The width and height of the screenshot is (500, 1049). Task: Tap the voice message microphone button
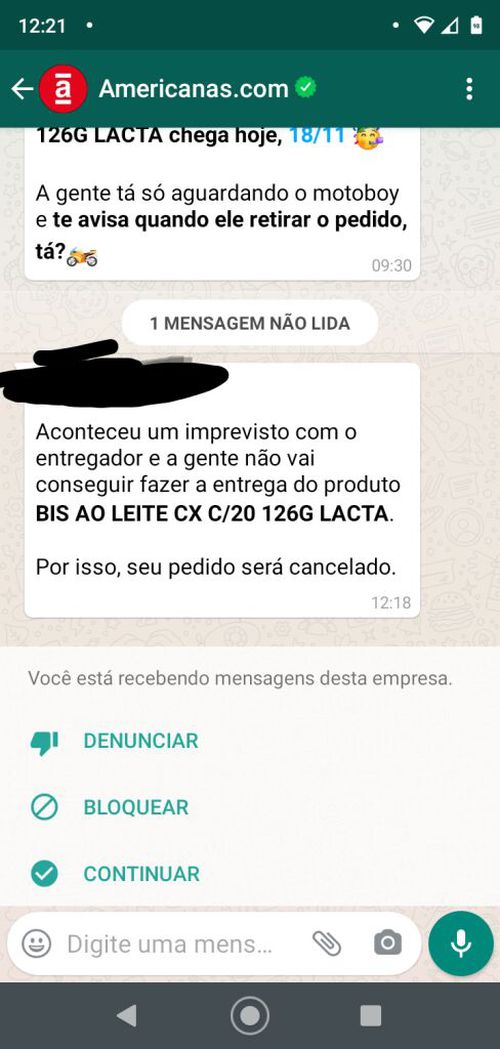coord(461,943)
